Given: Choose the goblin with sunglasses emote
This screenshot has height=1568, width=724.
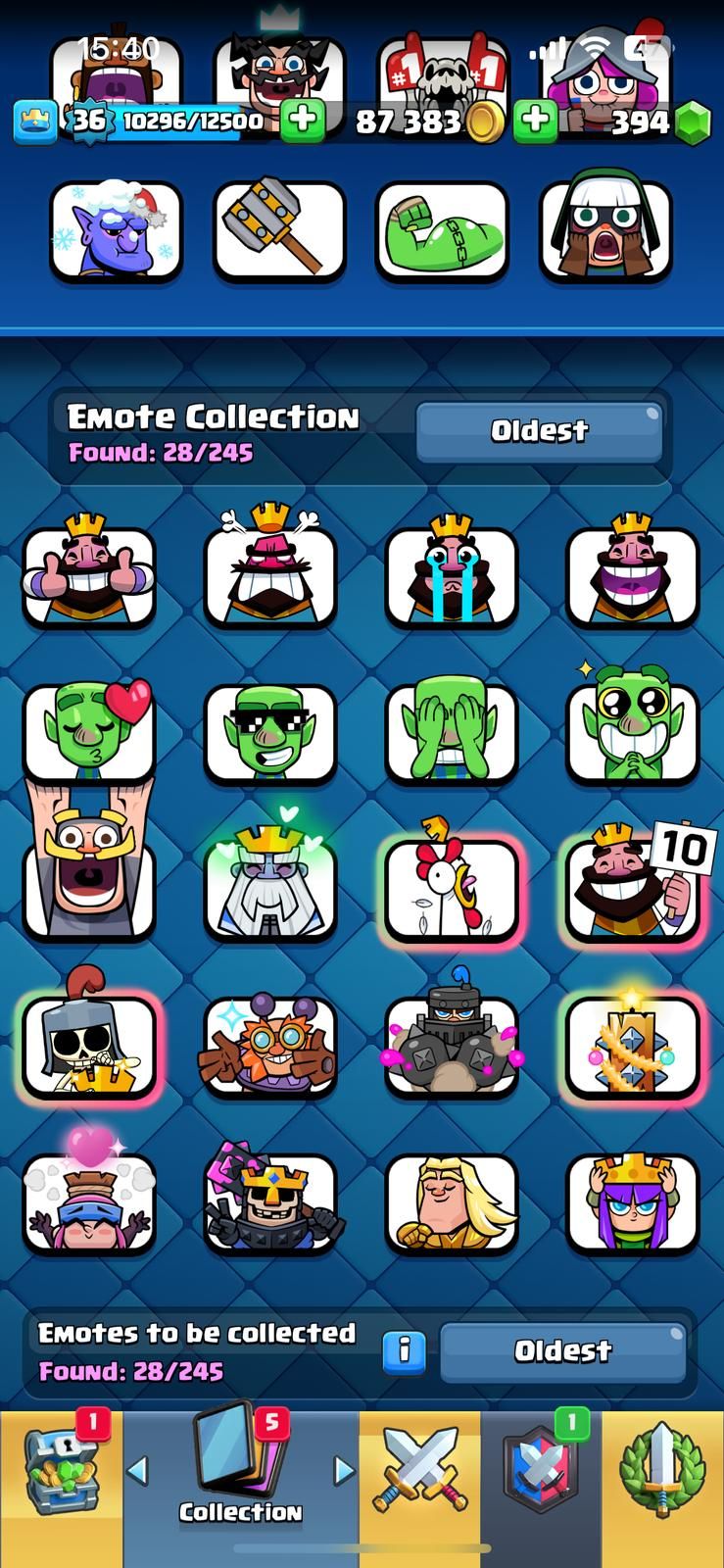Looking at the screenshot, I should click(x=269, y=730).
